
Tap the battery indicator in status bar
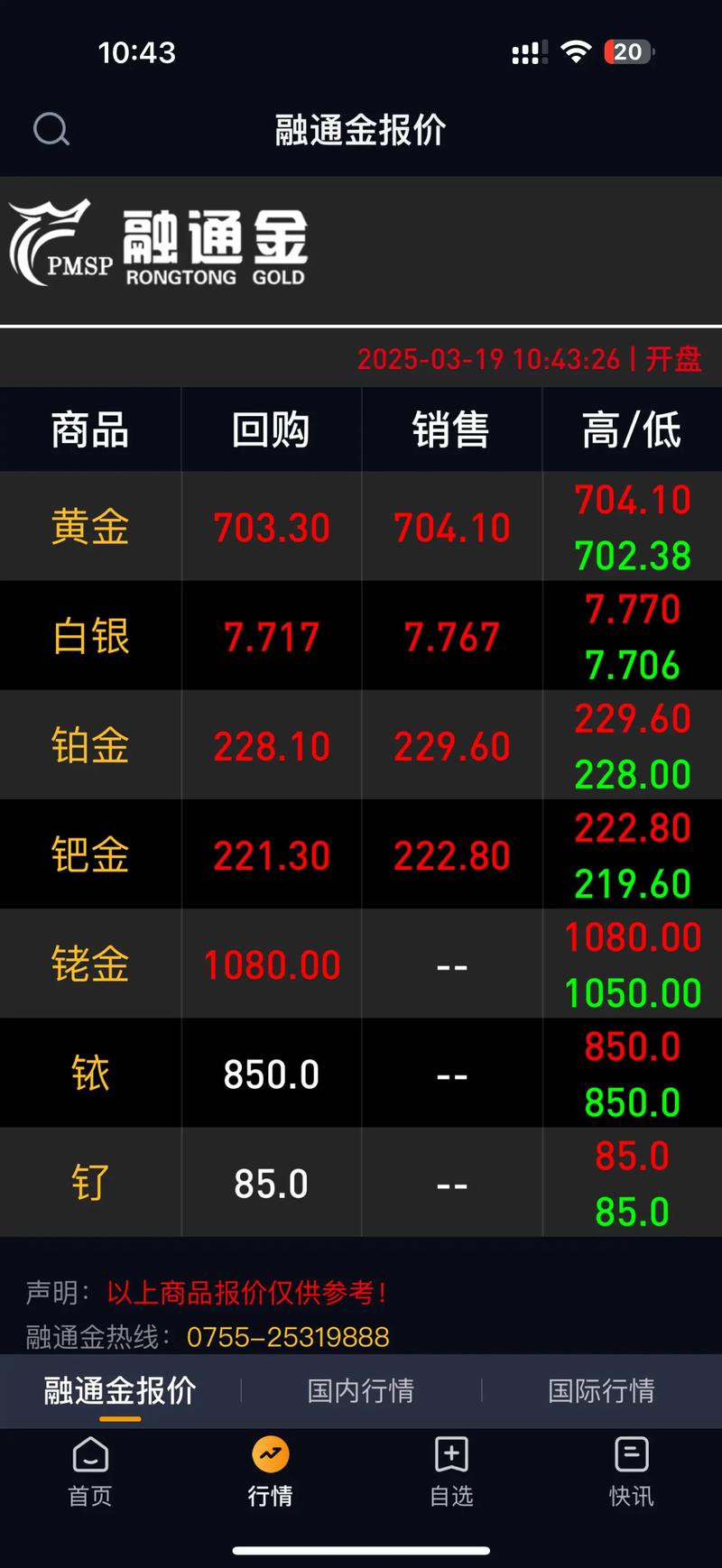click(x=626, y=51)
